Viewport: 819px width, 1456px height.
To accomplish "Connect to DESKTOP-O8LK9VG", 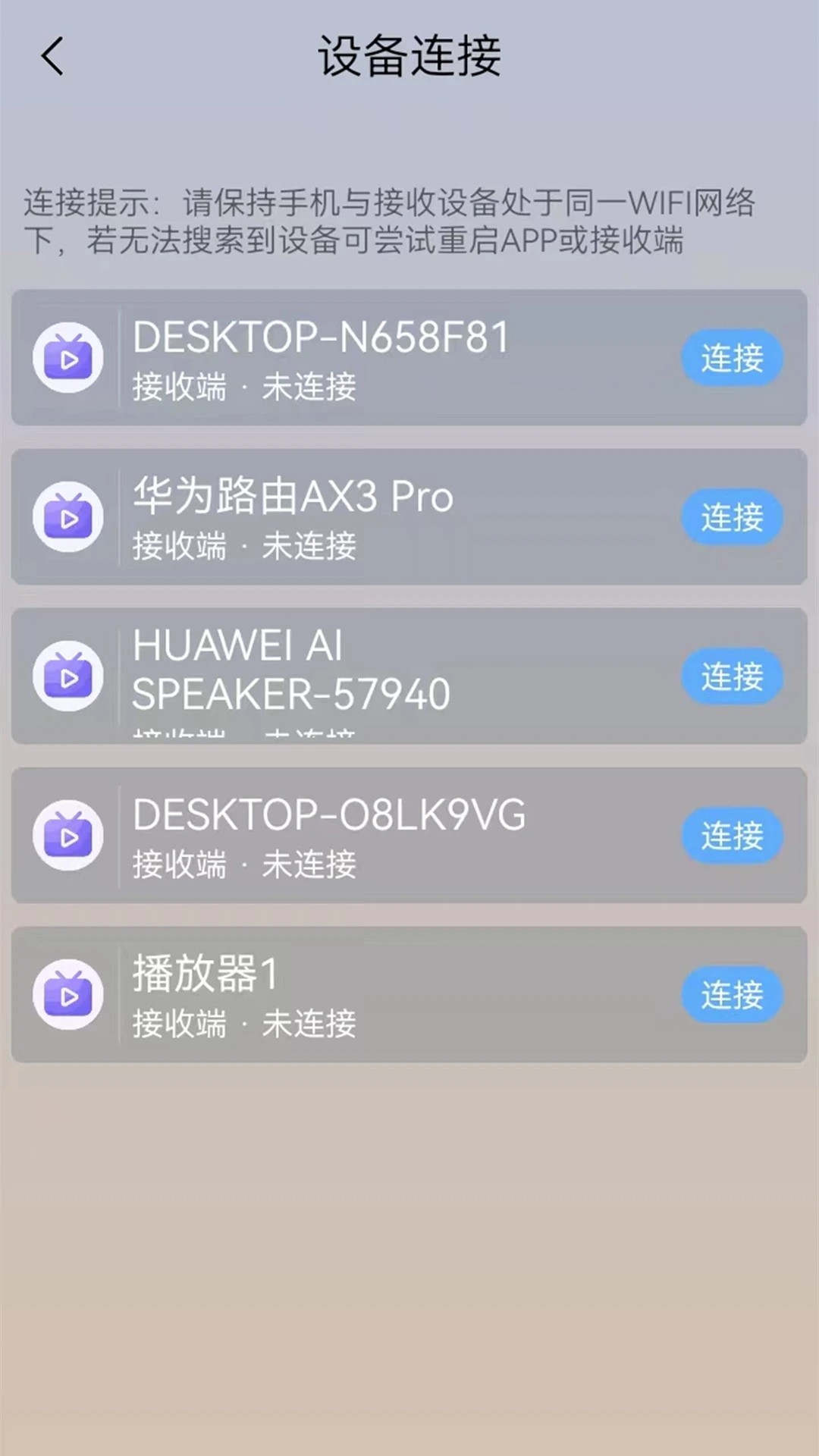I will point(732,835).
